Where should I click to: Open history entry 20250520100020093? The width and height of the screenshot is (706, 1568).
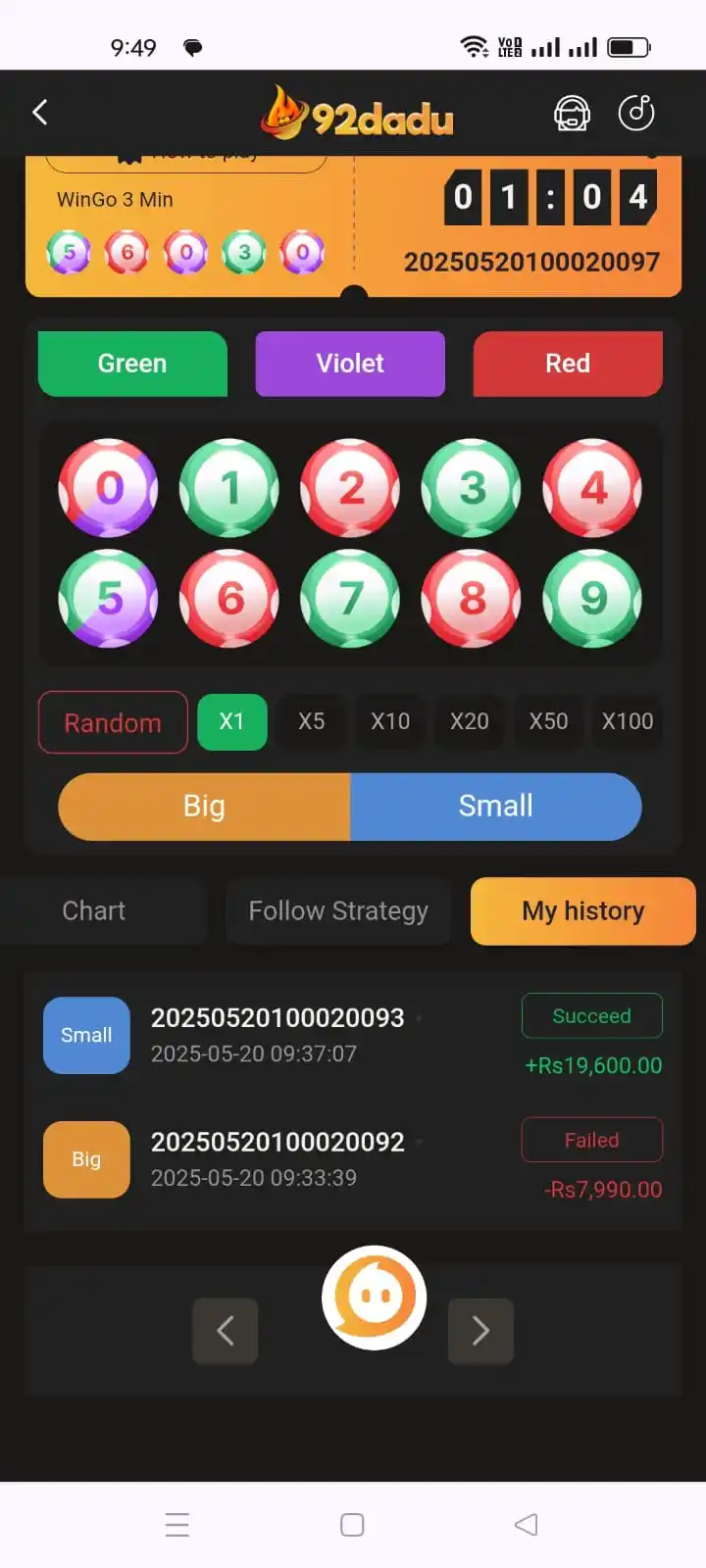click(x=277, y=1035)
